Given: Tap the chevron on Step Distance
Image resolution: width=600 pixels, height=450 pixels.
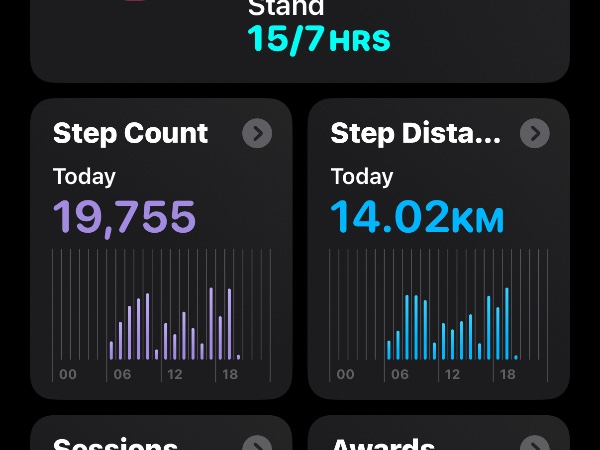Looking at the screenshot, I should [x=535, y=134].
